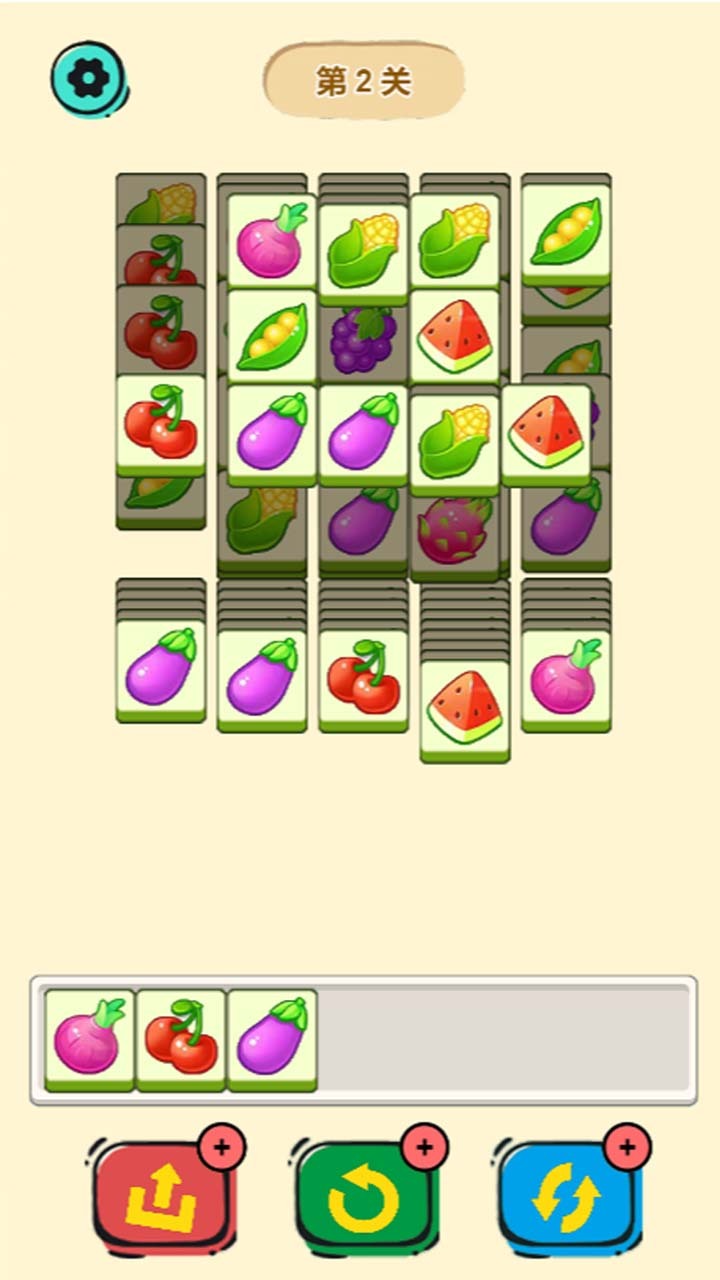Viewport: 720px width, 1280px height.
Task: Tap the radish tile sitting on a stack
Action: (x=565, y=677)
